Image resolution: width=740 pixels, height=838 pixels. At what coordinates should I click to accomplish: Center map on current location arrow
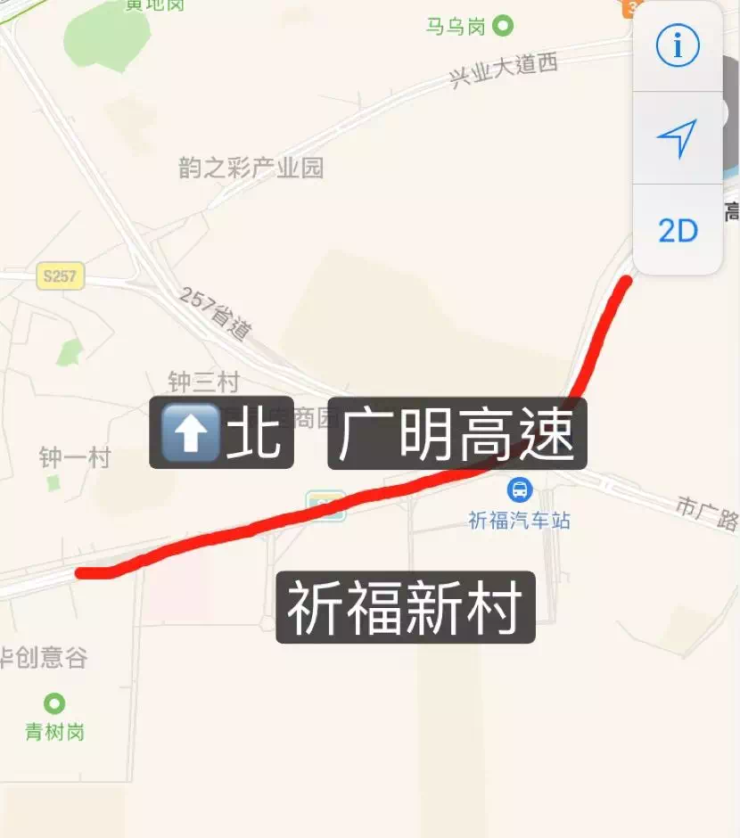[x=677, y=138]
